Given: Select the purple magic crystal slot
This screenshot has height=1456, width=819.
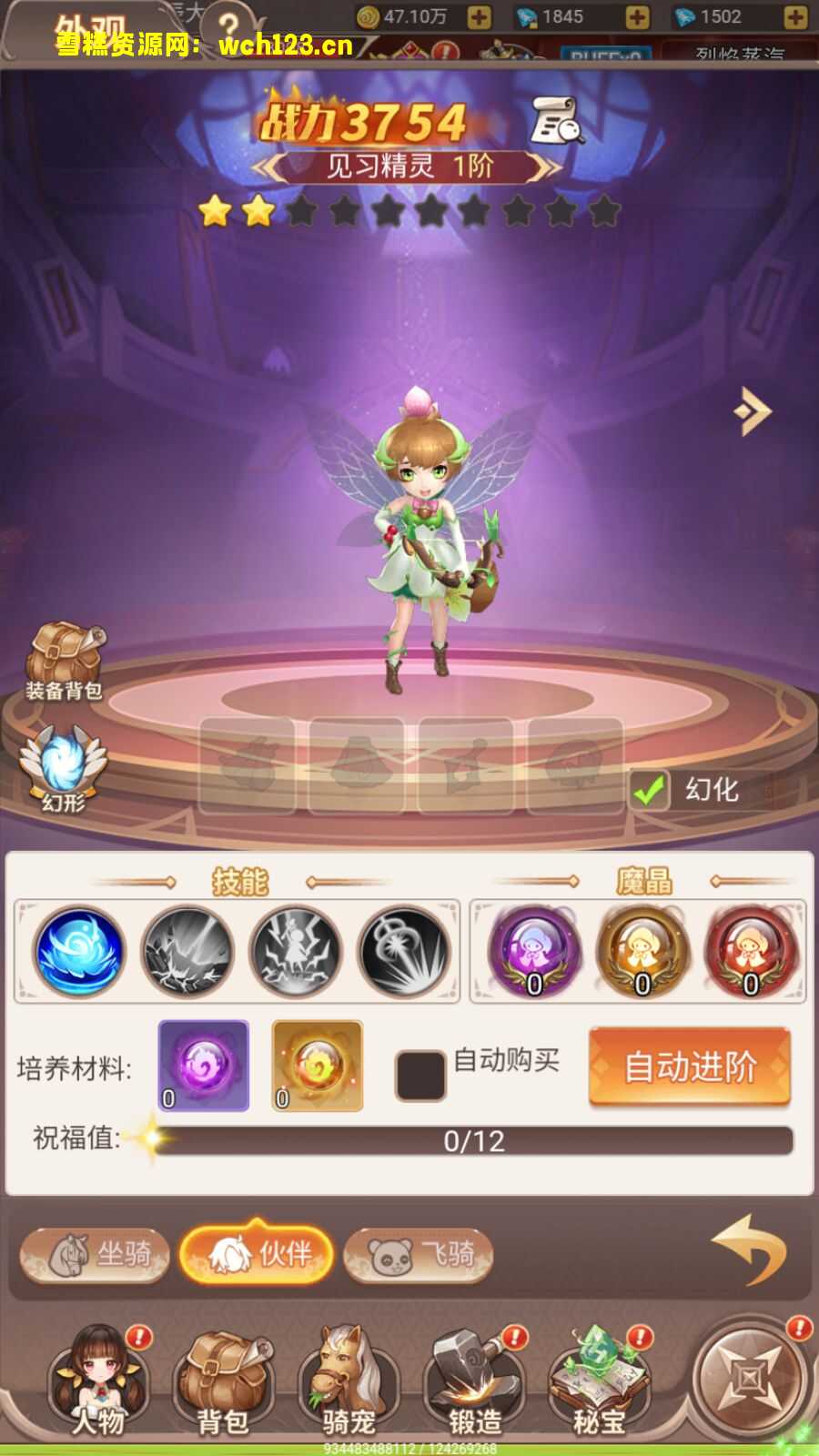Looking at the screenshot, I should point(534,953).
